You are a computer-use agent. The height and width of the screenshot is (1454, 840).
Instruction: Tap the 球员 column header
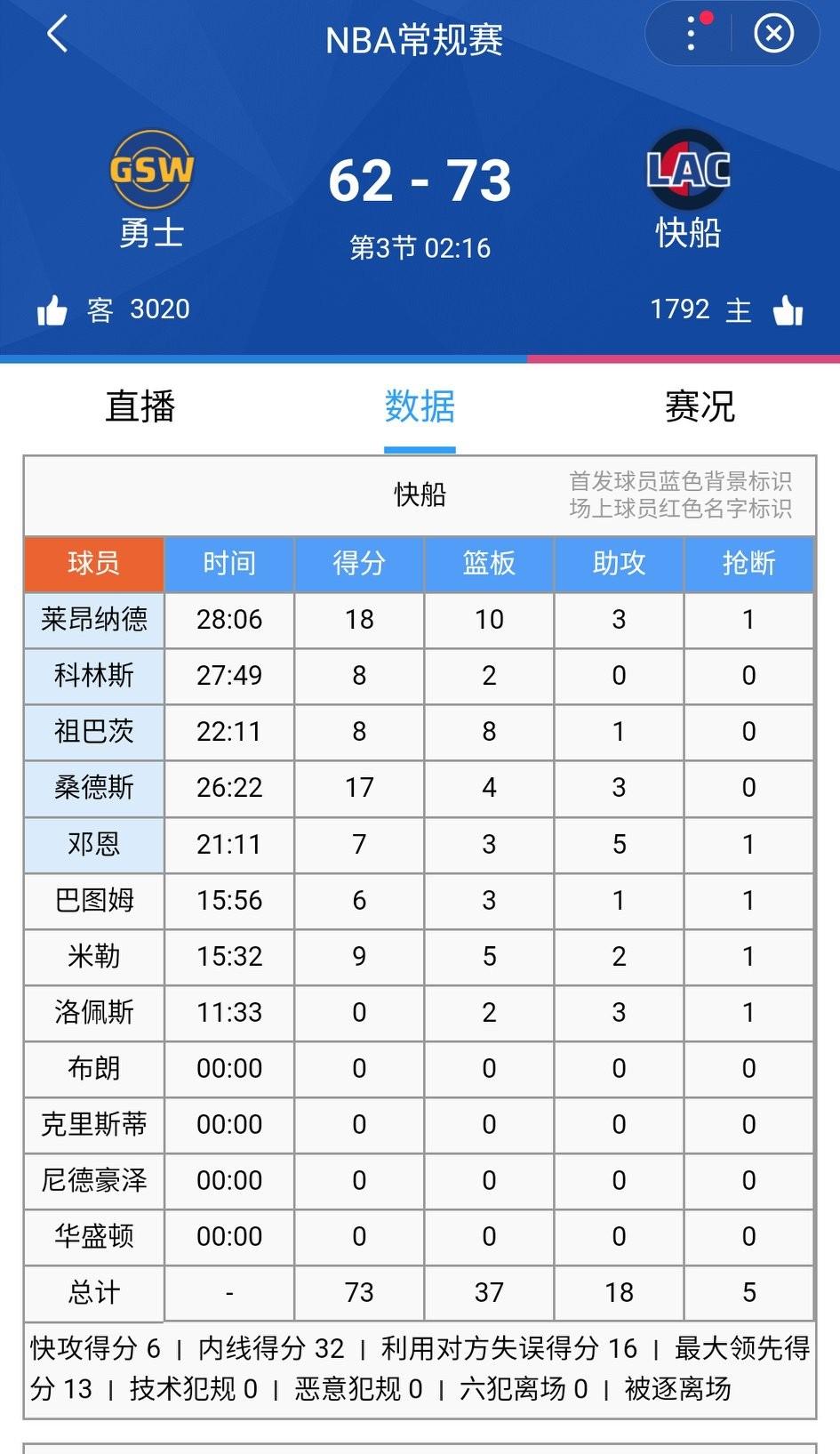pyautogui.click(x=93, y=564)
